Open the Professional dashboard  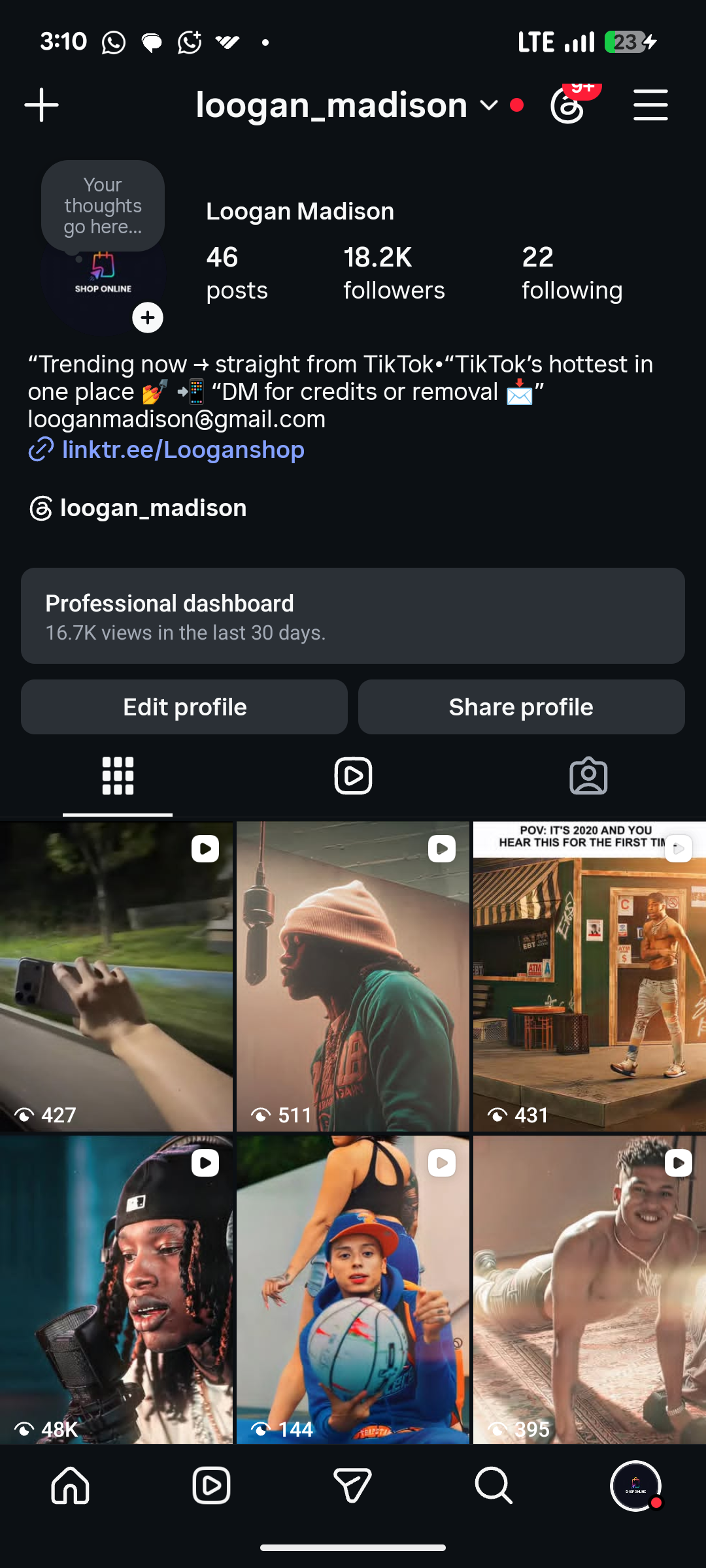click(x=353, y=616)
